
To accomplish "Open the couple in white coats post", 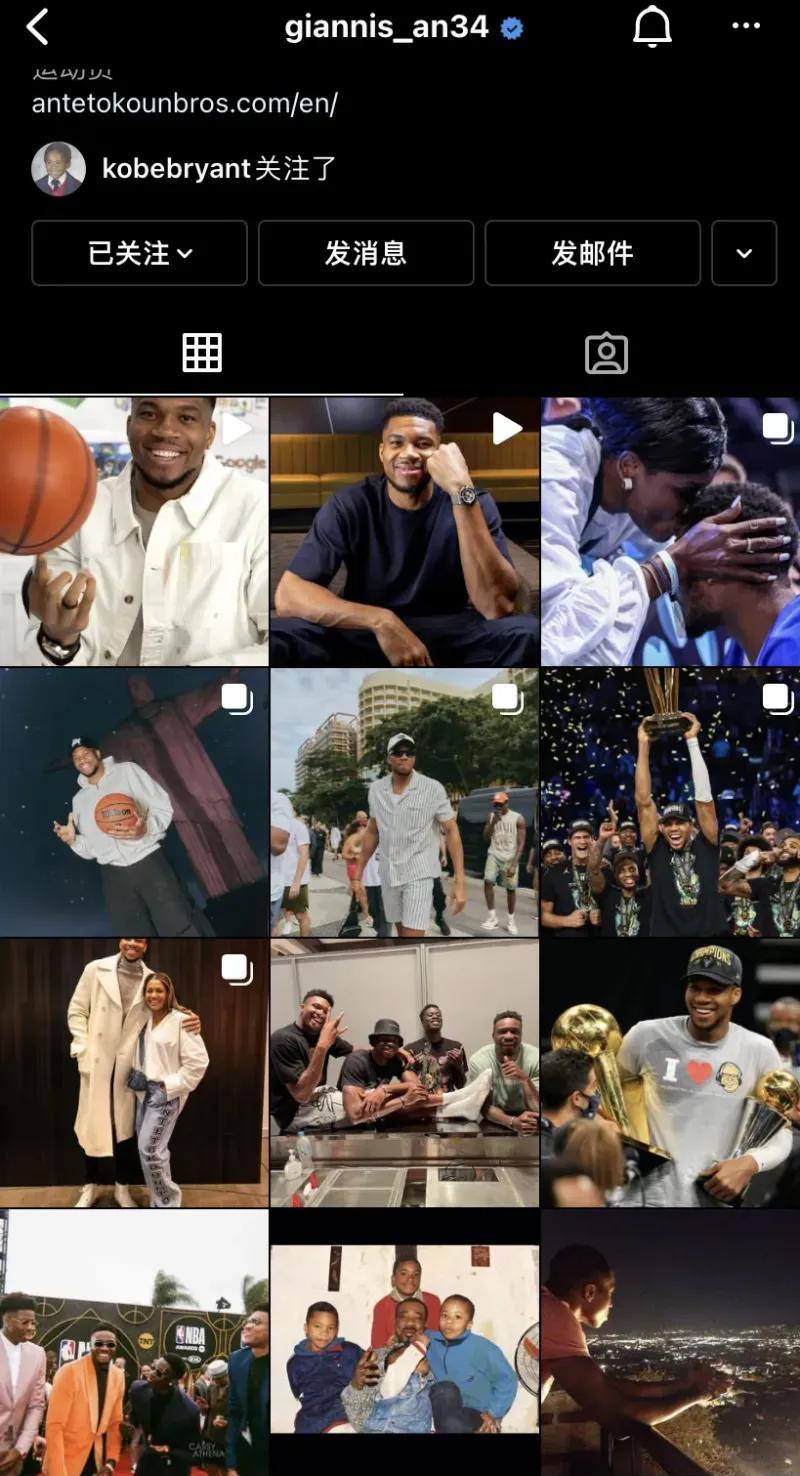I will coord(134,1072).
